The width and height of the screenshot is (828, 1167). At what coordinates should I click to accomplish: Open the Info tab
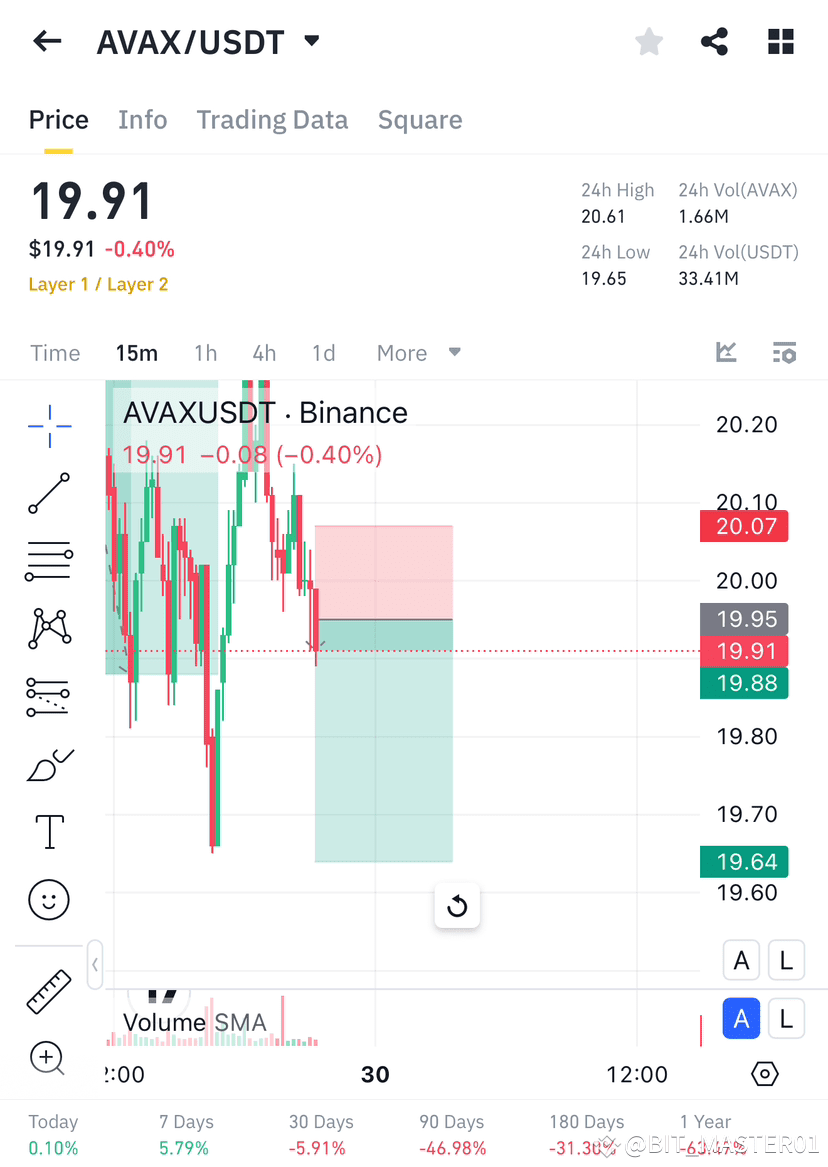[x=142, y=119]
